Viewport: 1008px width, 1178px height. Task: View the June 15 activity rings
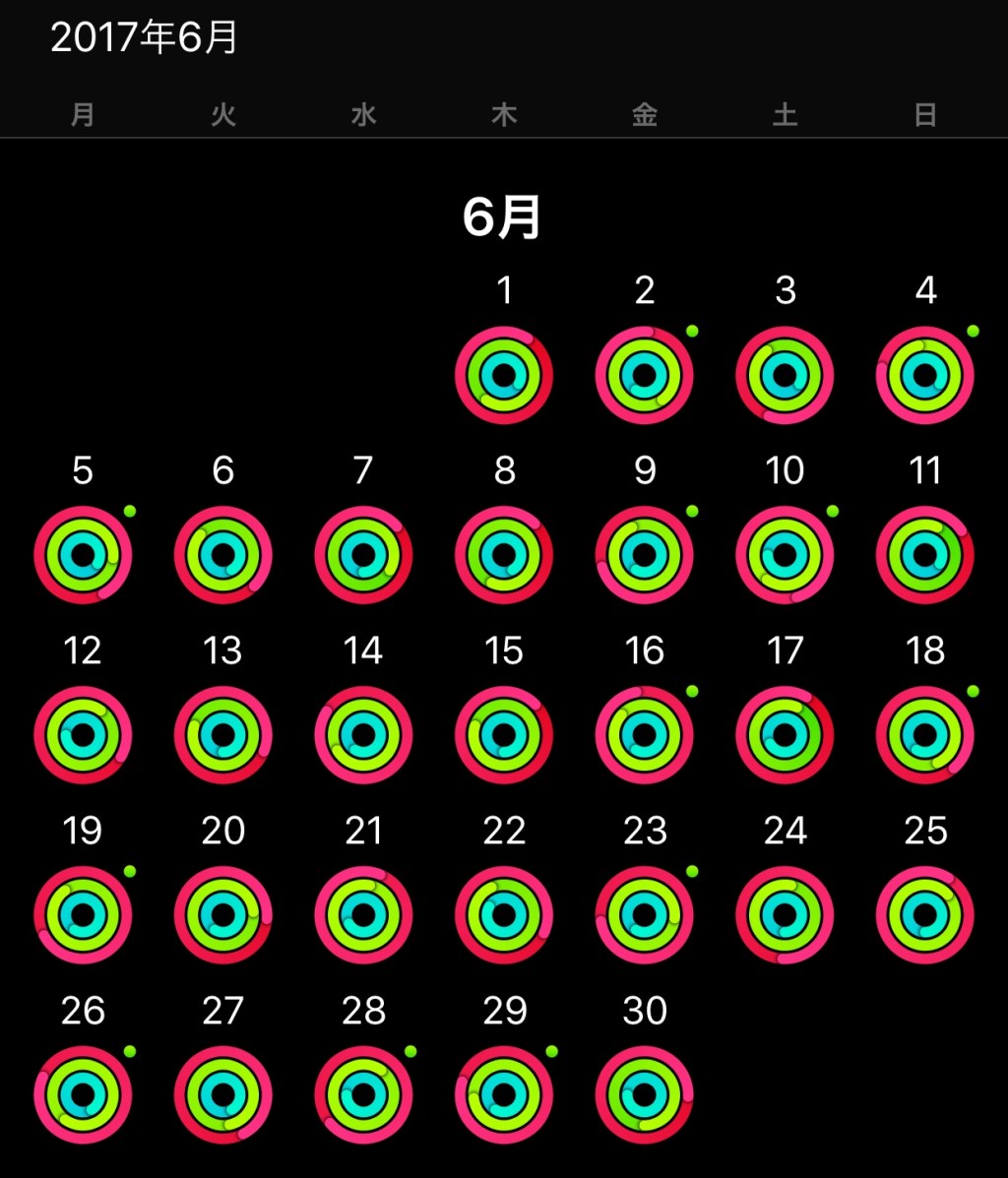pyautogui.click(x=504, y=735)
